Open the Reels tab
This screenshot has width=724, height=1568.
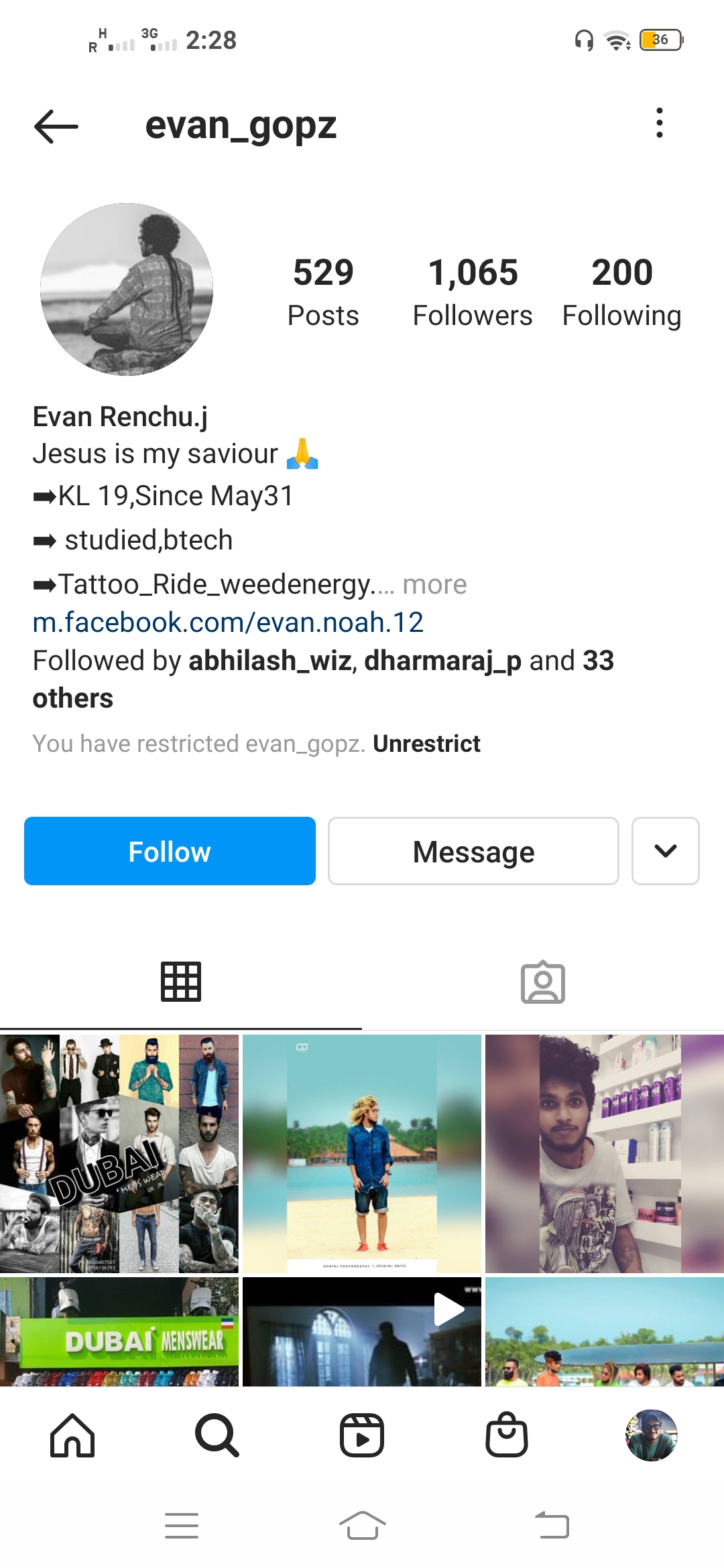click(x=362, y=1435)
